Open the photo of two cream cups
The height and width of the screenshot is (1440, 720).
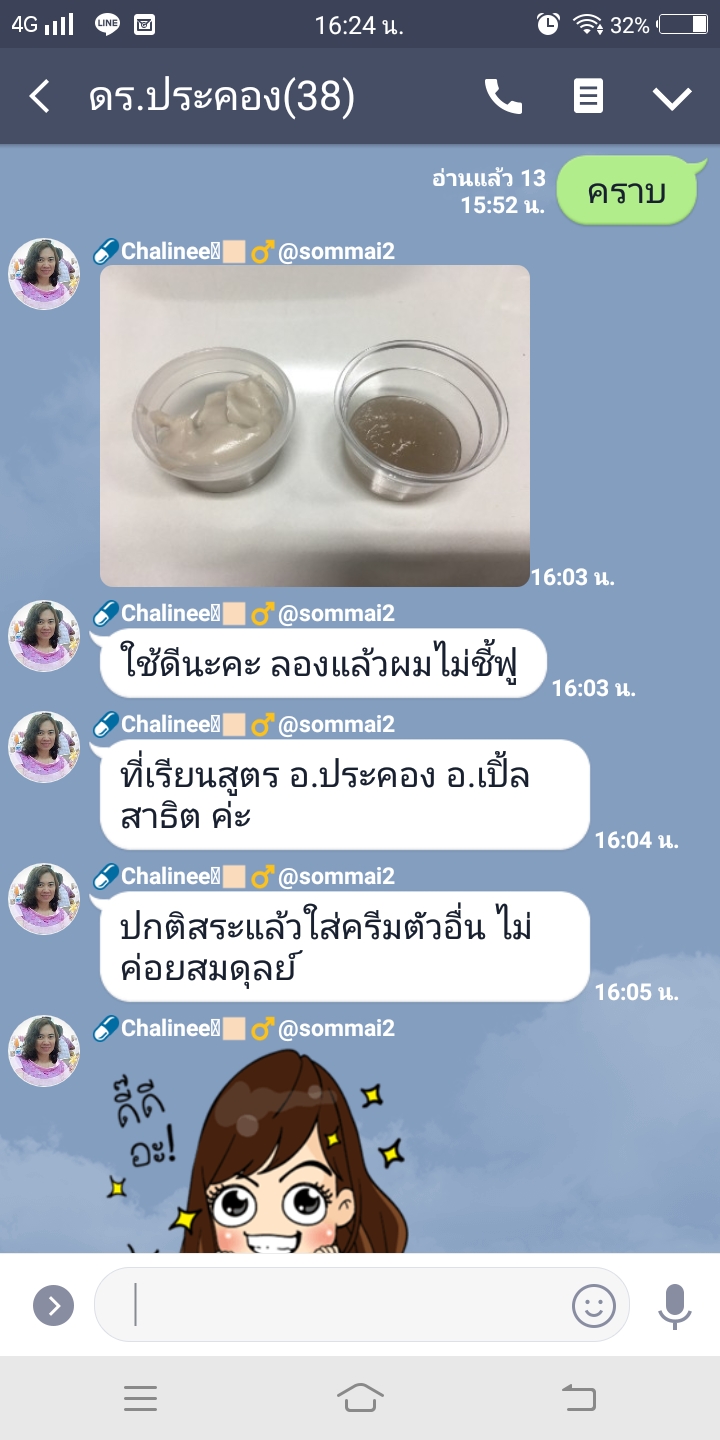(315, 425)
